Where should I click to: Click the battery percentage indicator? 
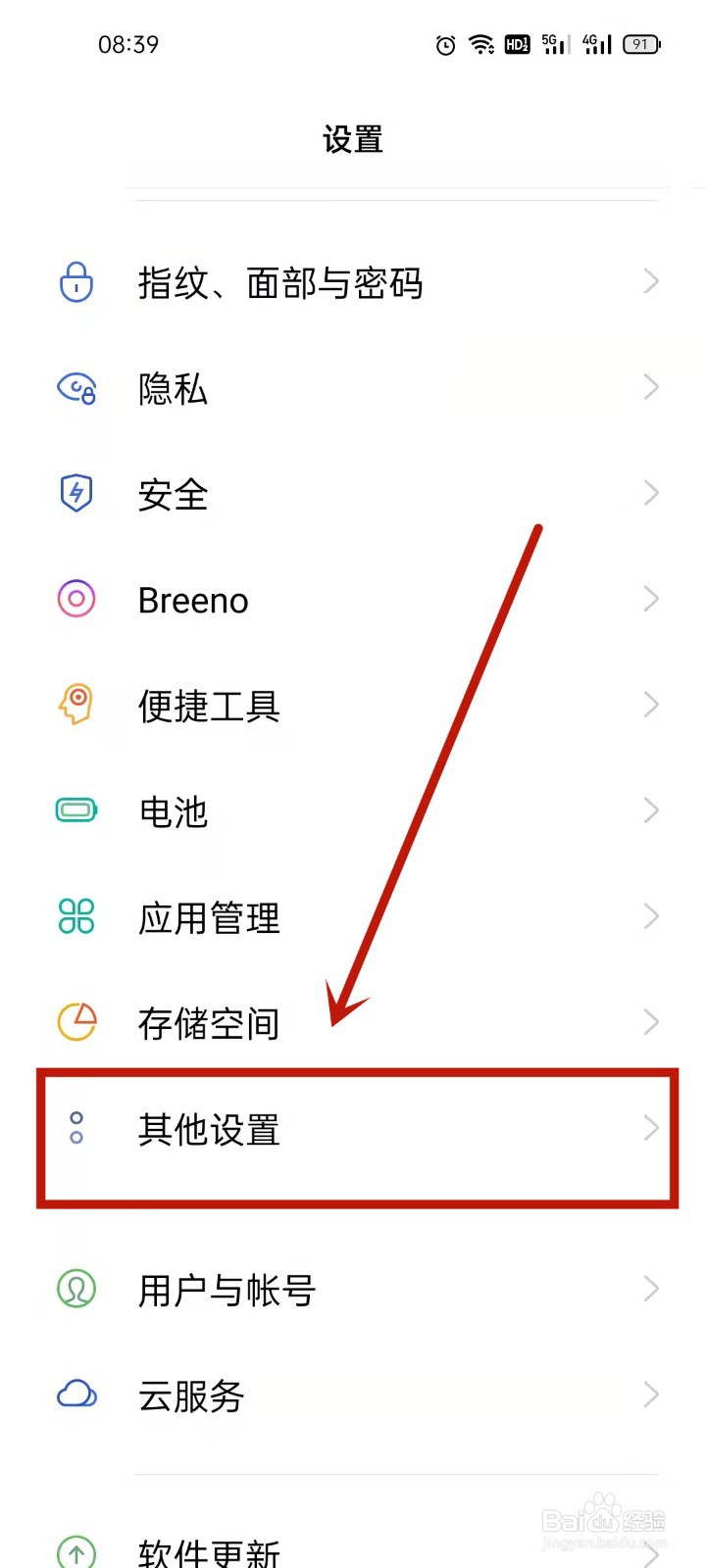(x=631, y=43)
